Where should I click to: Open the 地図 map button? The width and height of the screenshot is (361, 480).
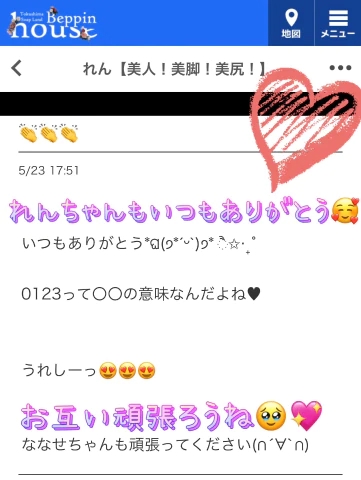[291, 23]
